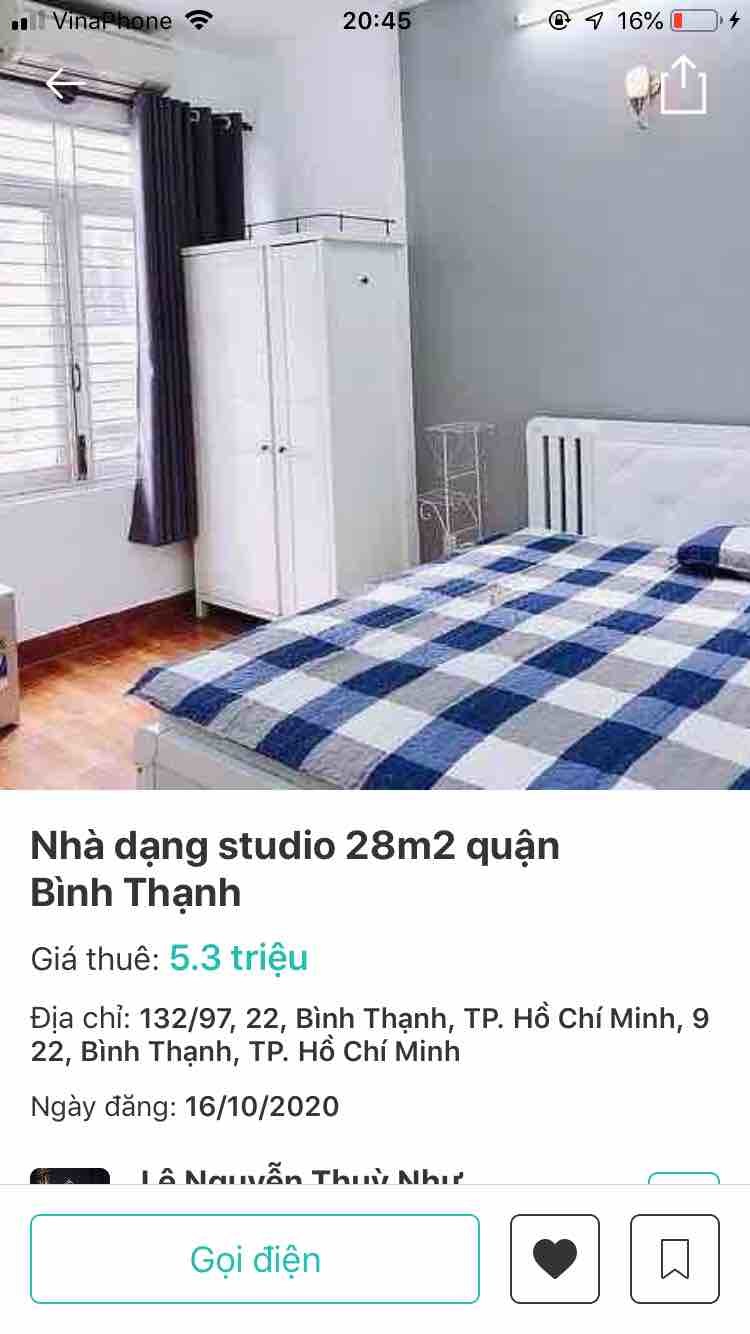Share this studio listing
Viewport: 750px width, 1334px height.
pyautogui.click(x=683, y=84)
